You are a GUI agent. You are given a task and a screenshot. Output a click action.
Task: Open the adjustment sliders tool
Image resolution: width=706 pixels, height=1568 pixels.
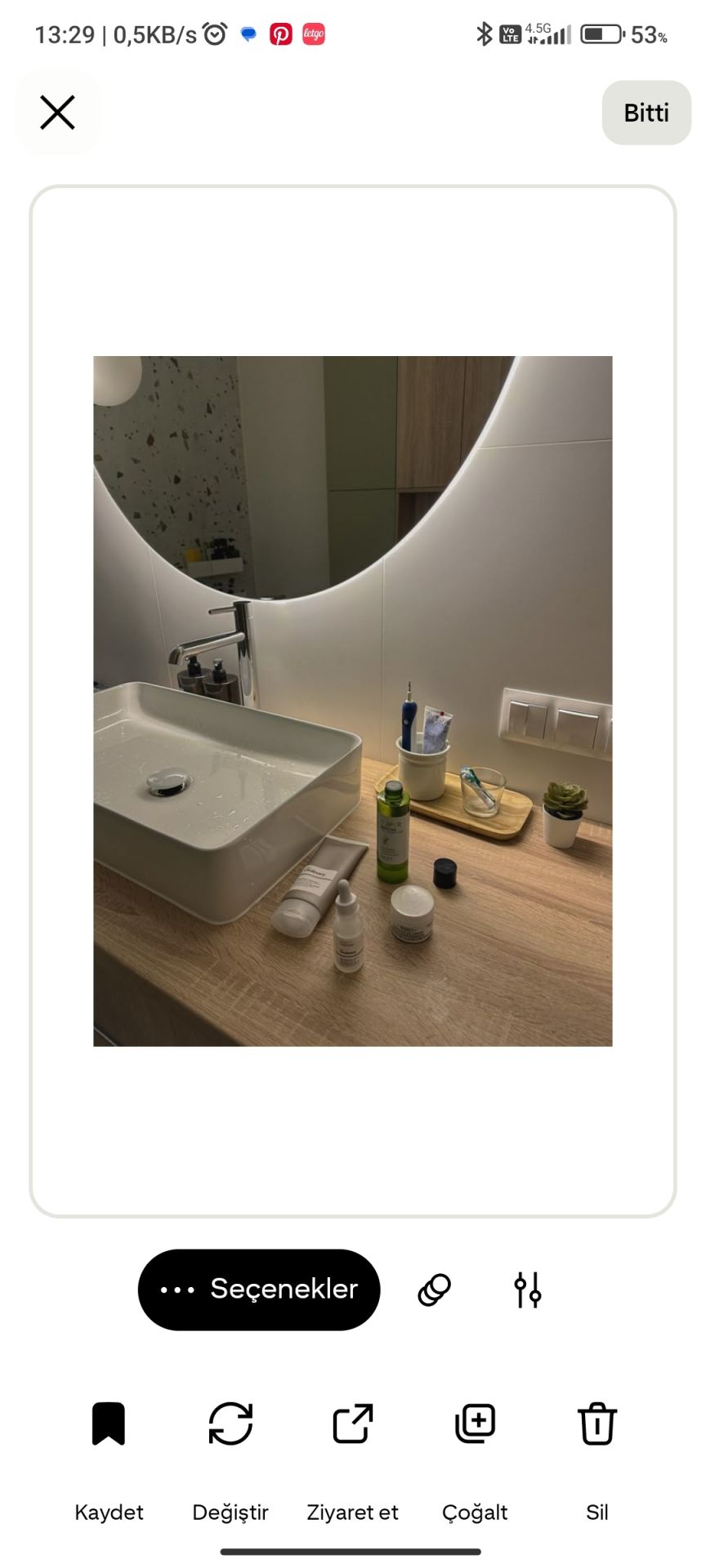point(528,1290)
